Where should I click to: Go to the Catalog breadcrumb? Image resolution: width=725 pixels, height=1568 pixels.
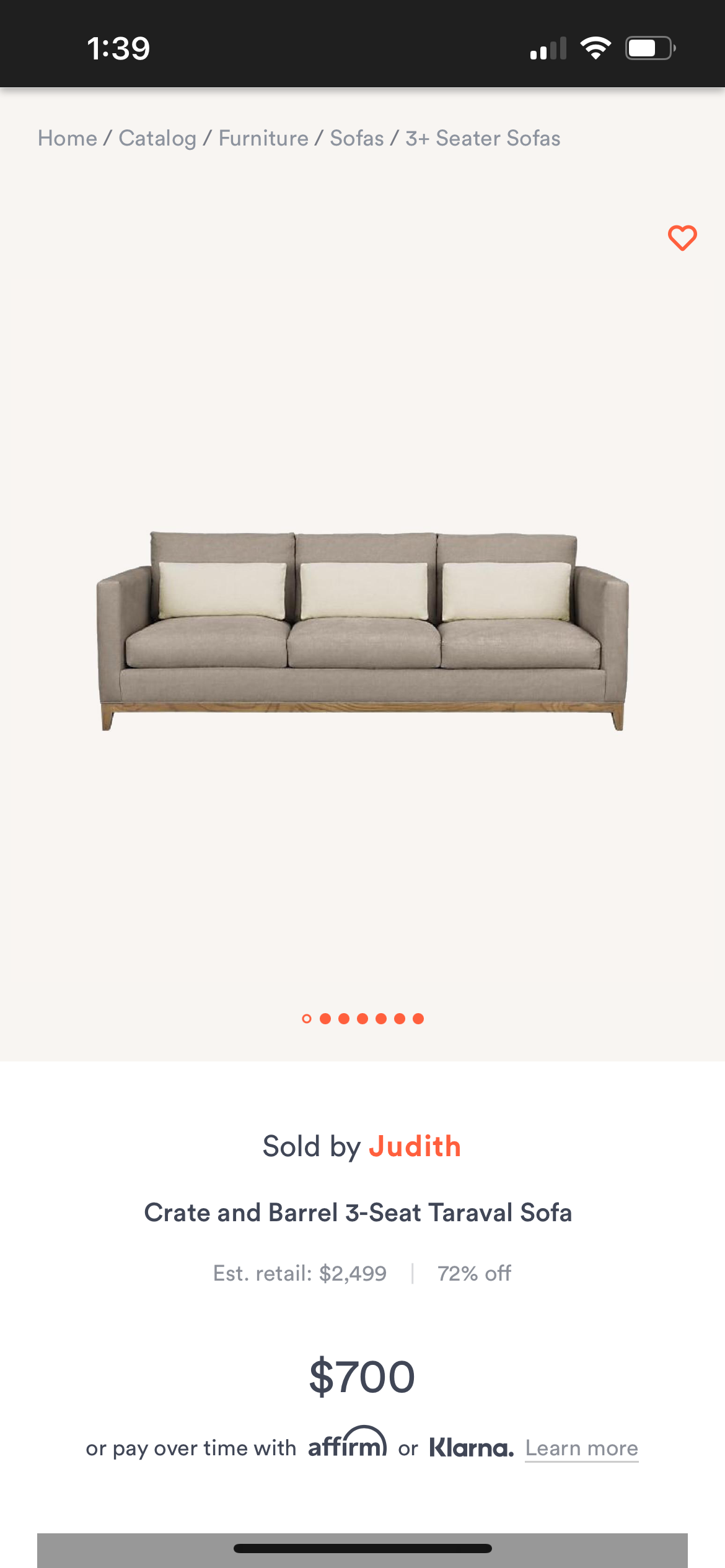point(157,138)
